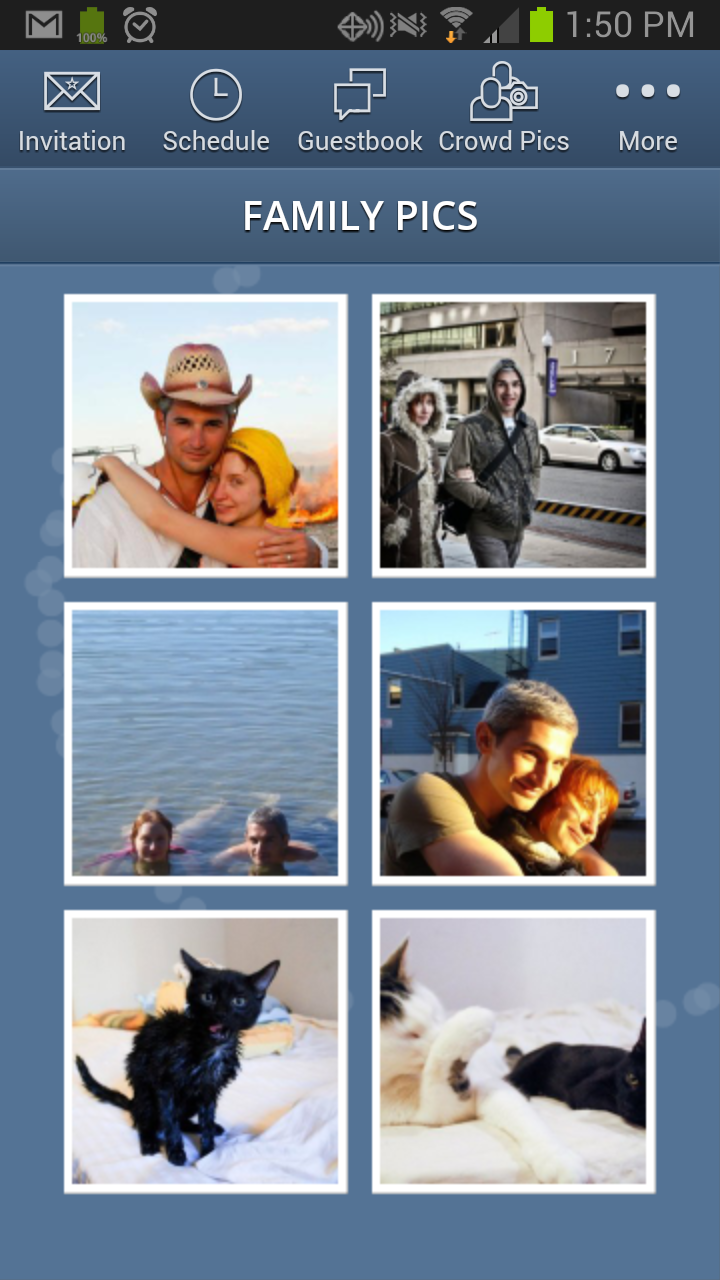Open the photo of swimmers in water
The image size is (720, 1280).
click(205, 743)
